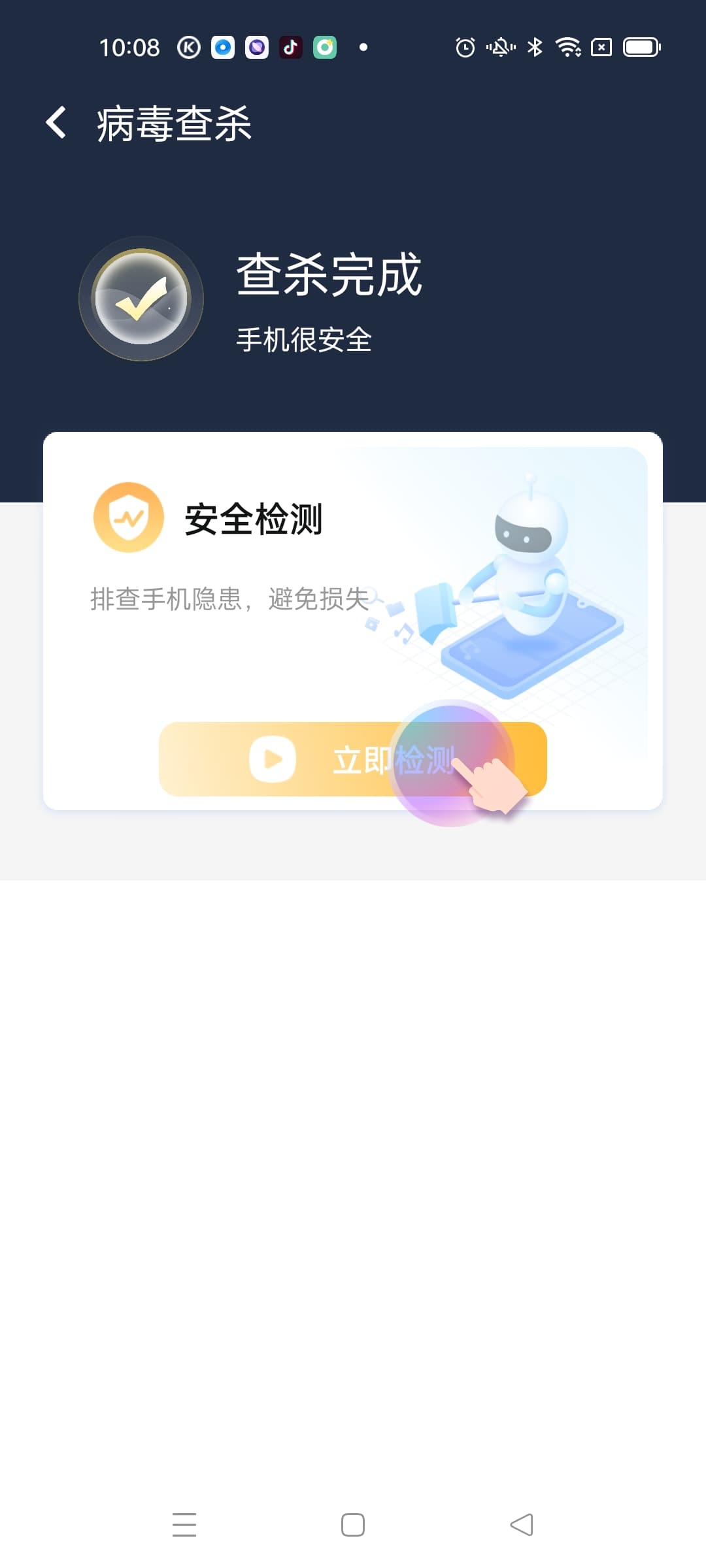Go to the home screen via the nav bar

click(353, 1525)
